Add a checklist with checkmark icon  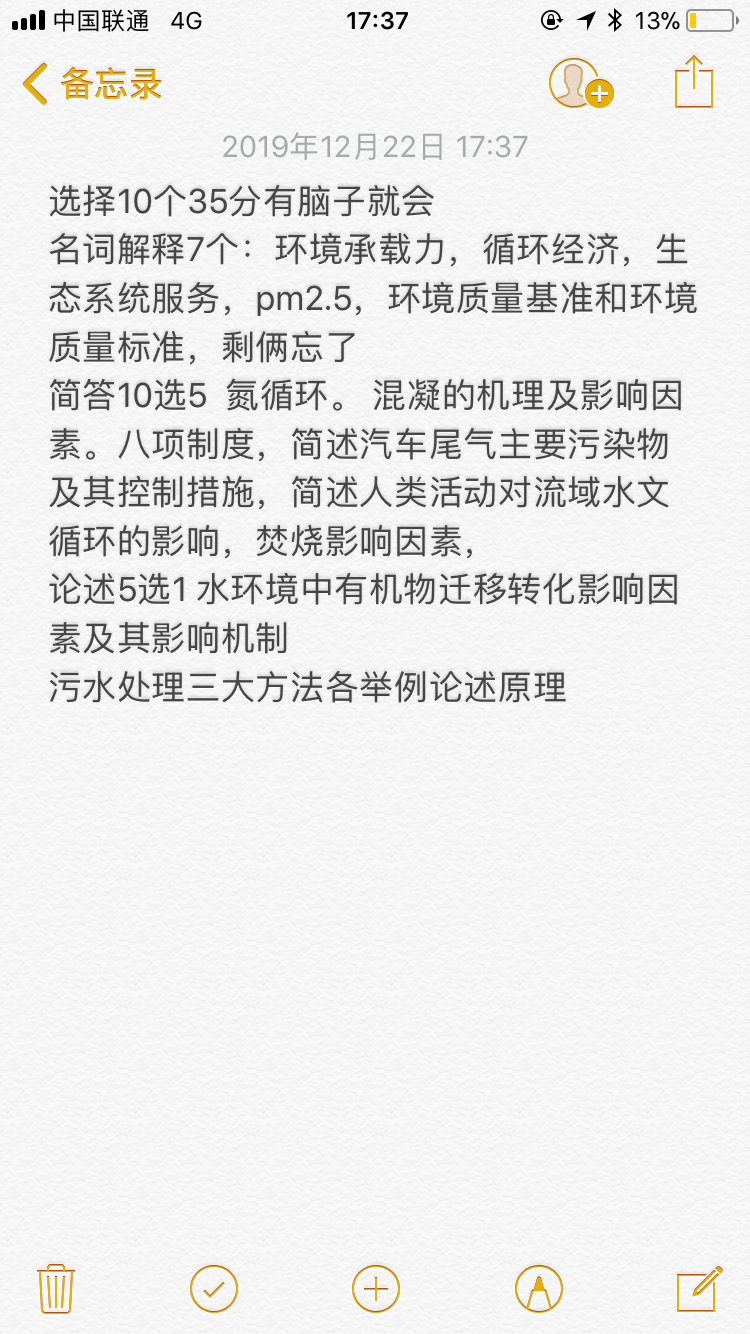tap(214, 1288)
